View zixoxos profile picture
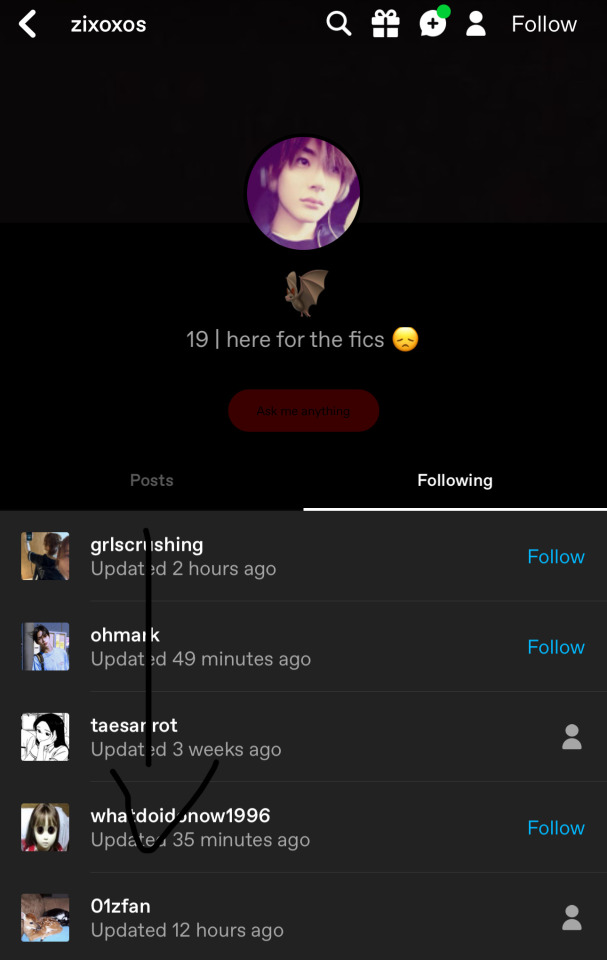607x960 pixels. click(x=303, y=193)
